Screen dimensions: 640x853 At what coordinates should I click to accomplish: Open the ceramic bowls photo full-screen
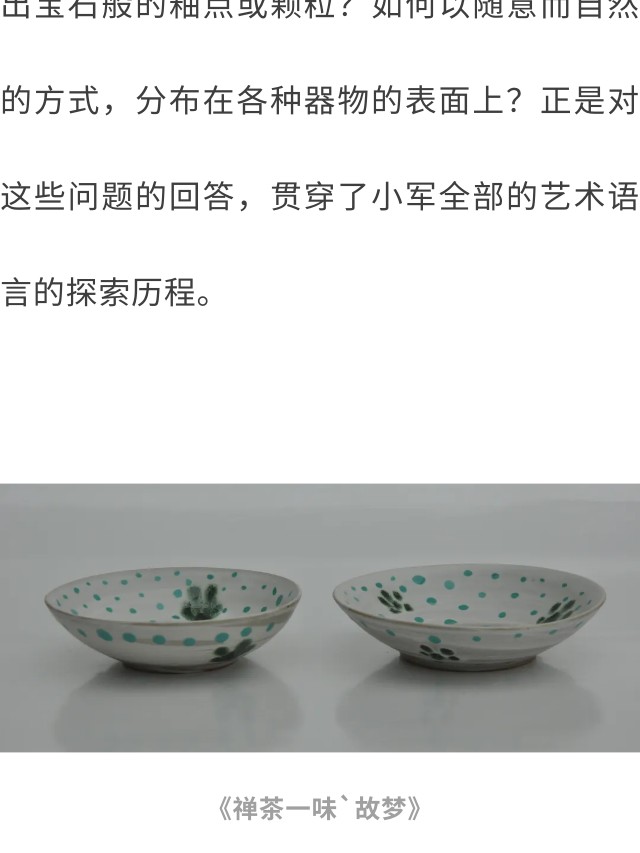(320, 617)
